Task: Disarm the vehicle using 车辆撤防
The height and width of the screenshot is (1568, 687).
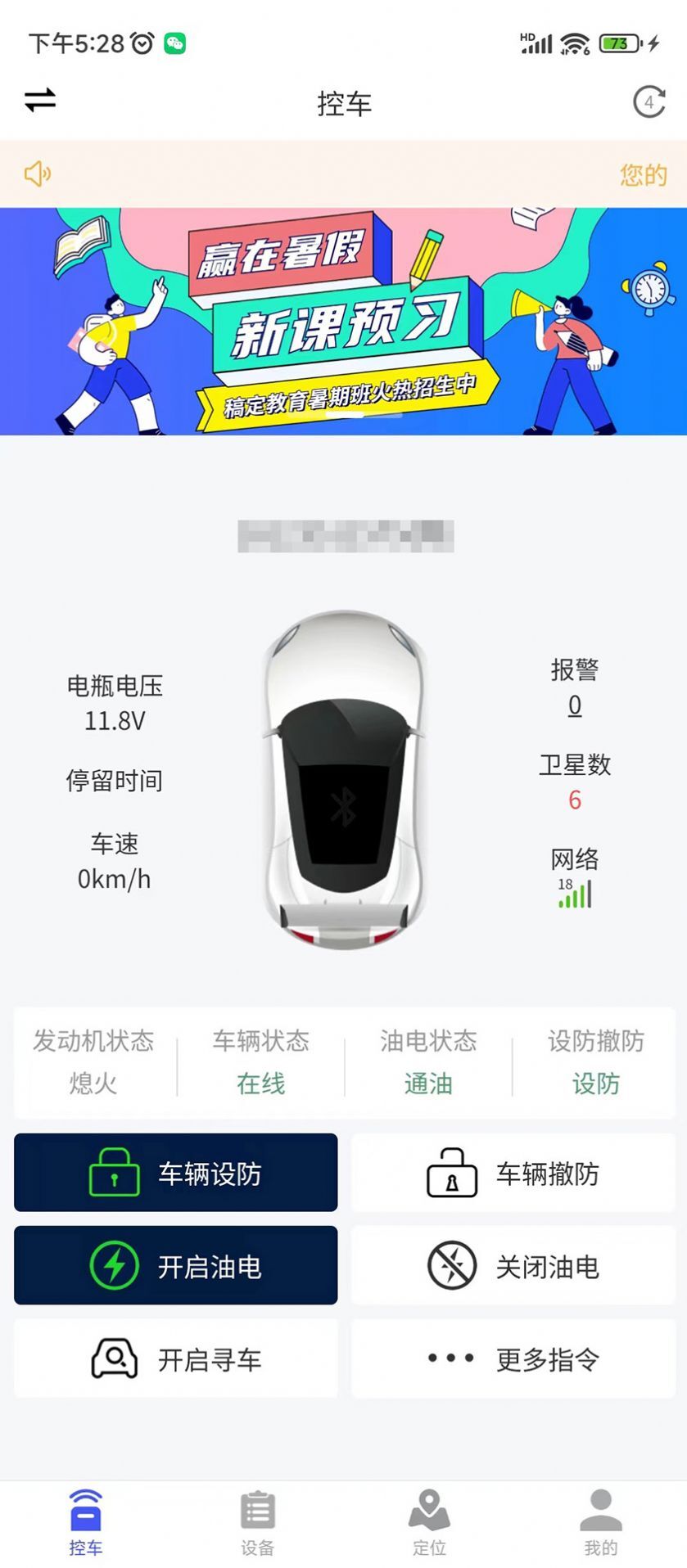Action: pyautogui.click(x=513, y=1173)
